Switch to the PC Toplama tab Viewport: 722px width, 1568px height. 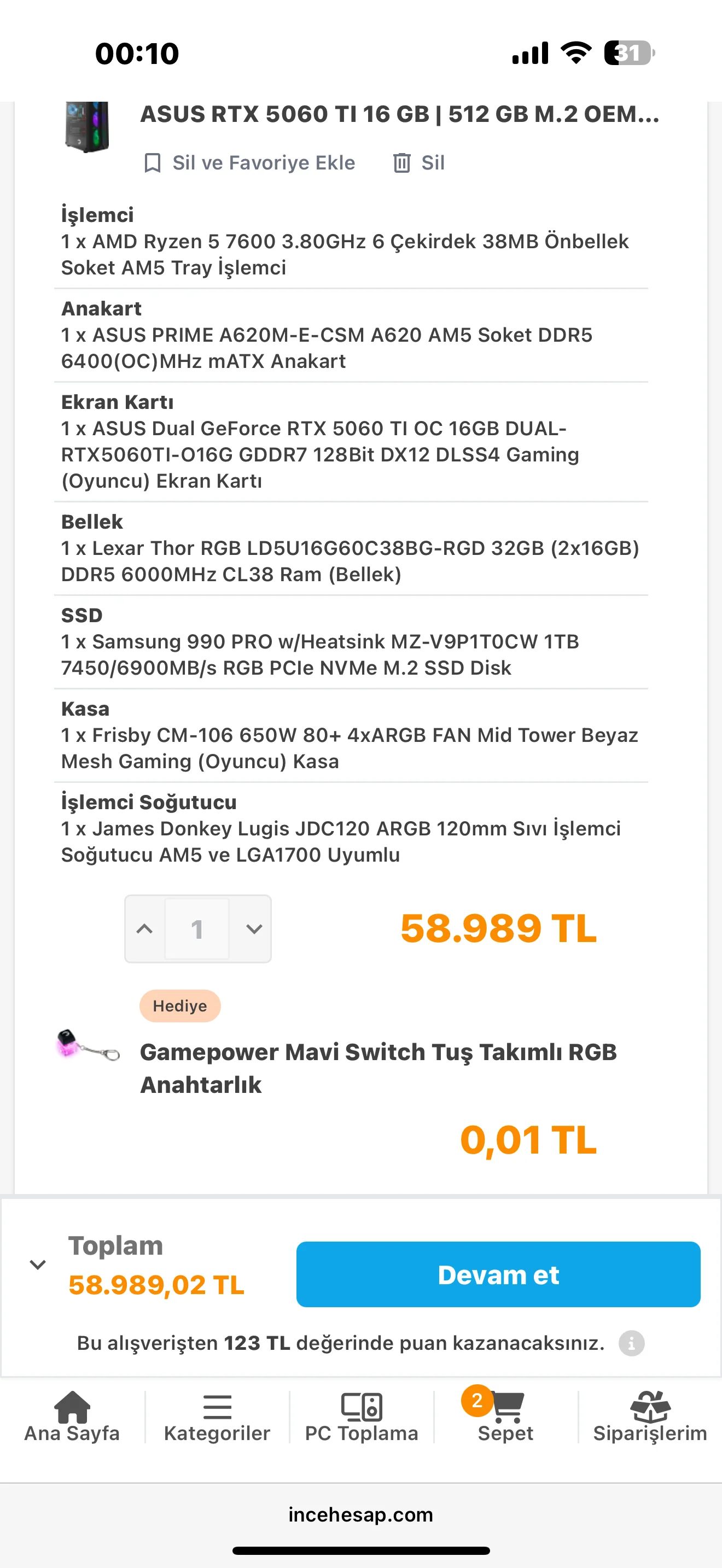(x=361, y=1417)
